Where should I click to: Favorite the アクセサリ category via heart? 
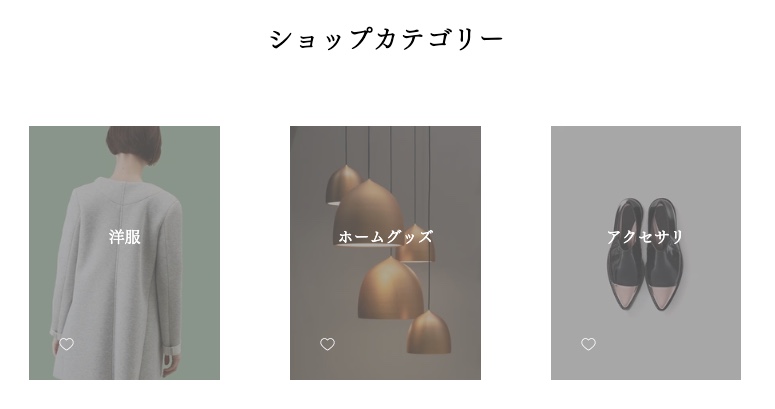pos(588,344)
